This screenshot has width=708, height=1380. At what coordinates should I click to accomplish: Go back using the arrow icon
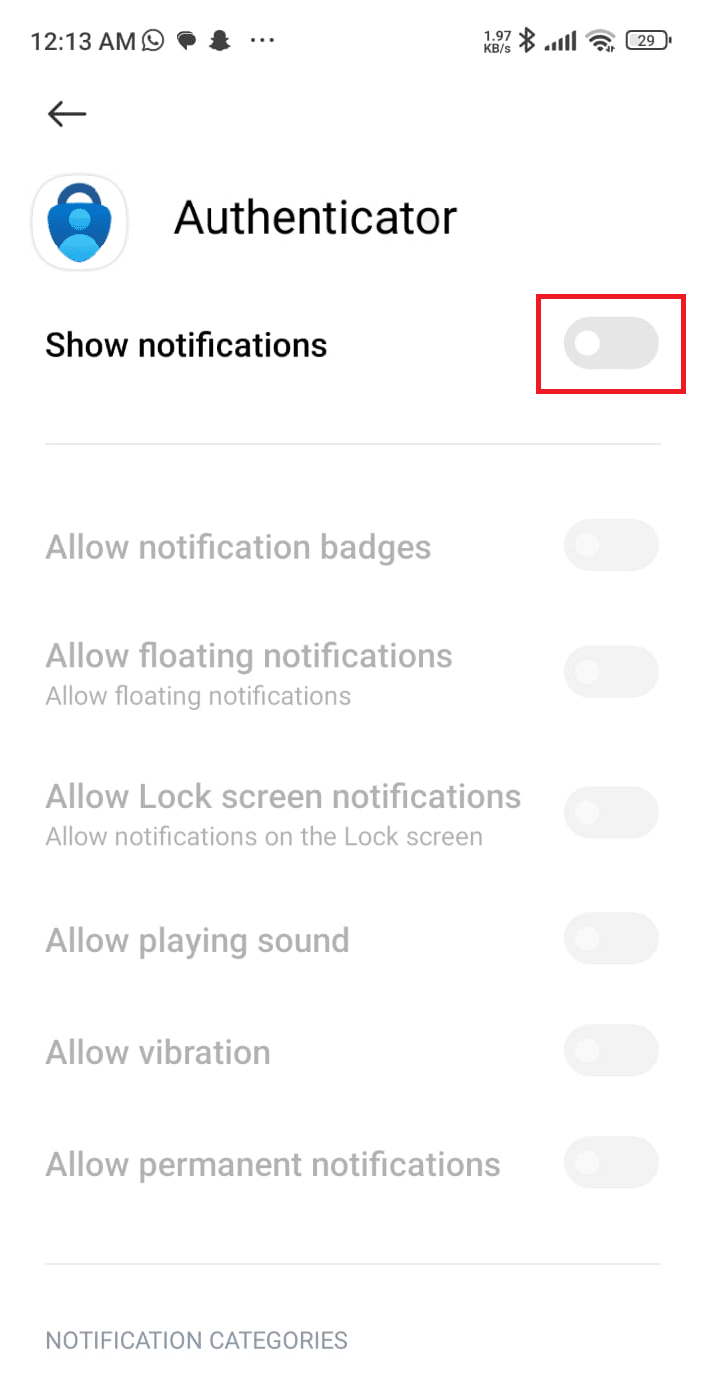coord(67,114)
